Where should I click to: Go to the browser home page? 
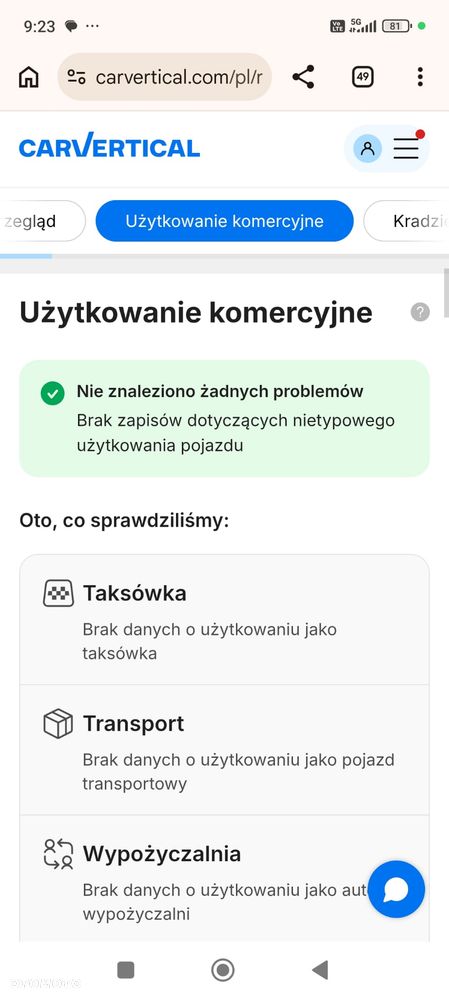pyautogui.click(x=29, y=77)
